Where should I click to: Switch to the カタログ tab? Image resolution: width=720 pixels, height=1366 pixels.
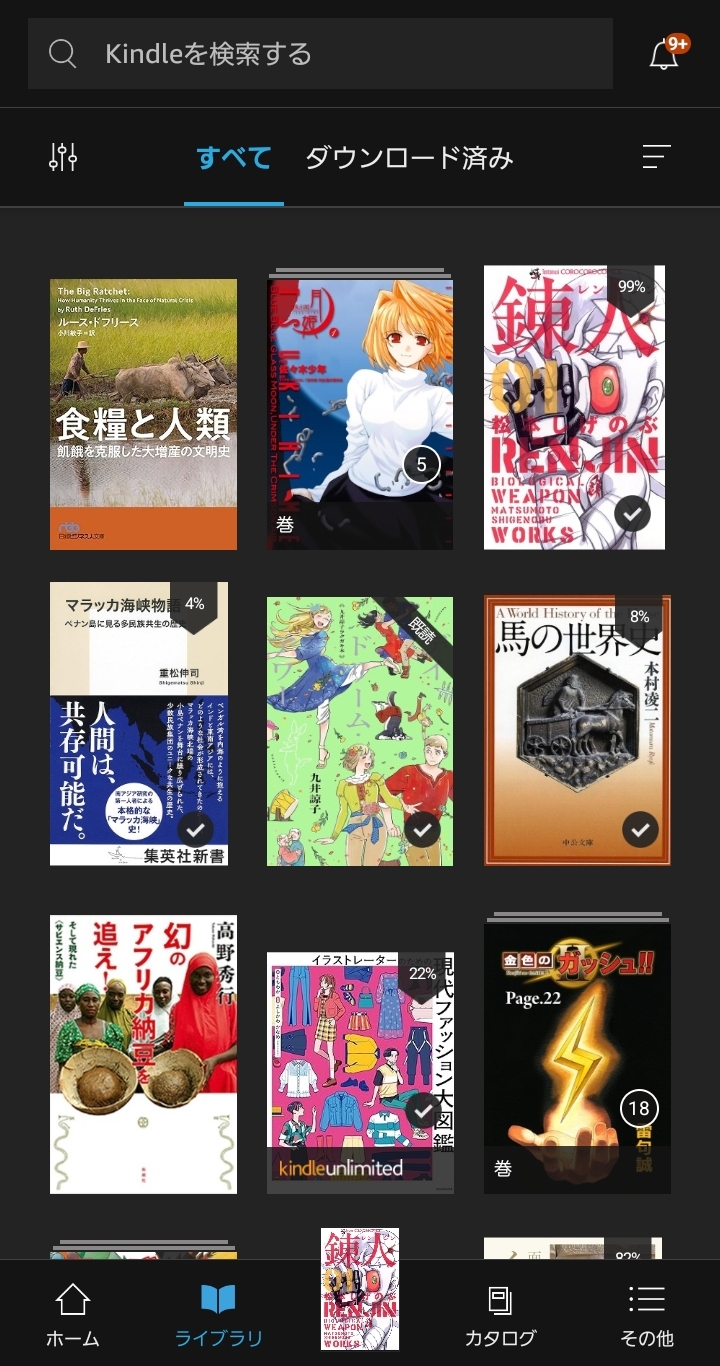click(x=500, y=1315)
